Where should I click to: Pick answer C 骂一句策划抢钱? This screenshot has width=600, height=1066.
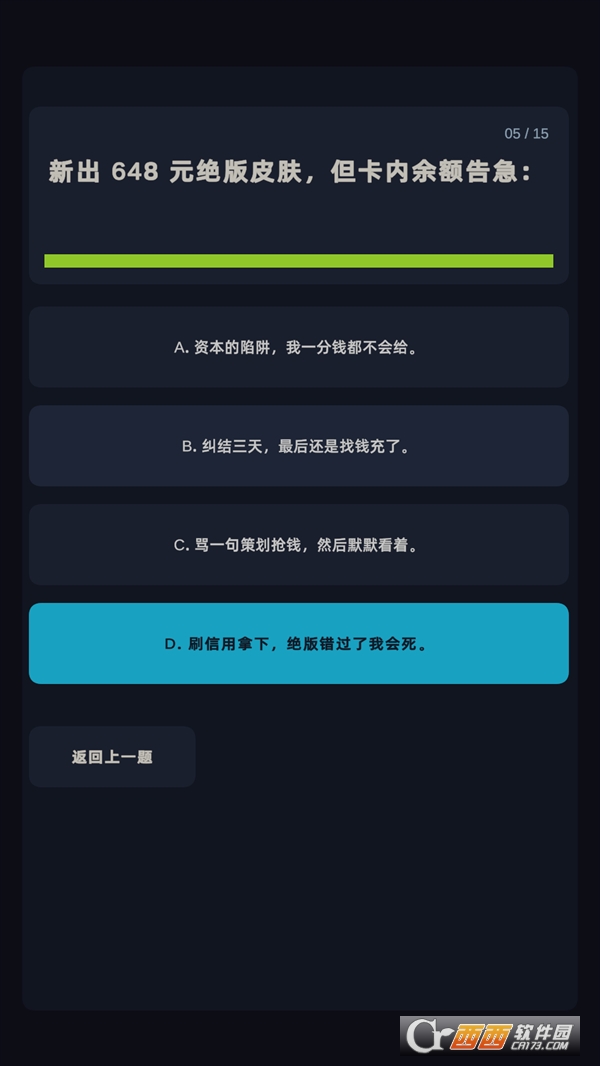[x=298, y=545]
